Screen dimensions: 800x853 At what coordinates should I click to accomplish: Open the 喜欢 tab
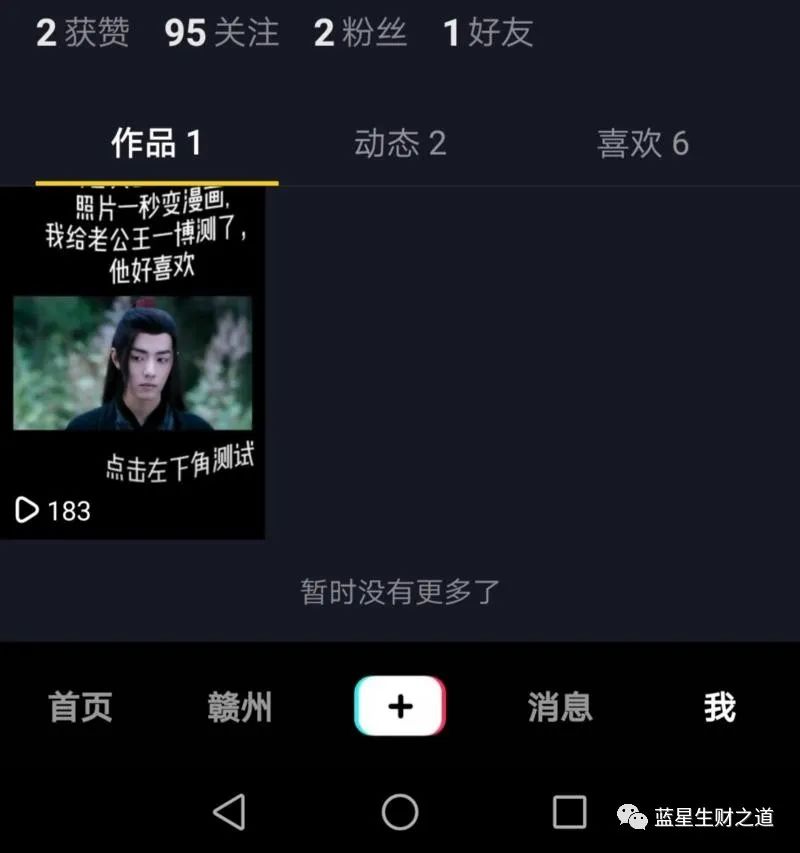[x=642, y=143]
